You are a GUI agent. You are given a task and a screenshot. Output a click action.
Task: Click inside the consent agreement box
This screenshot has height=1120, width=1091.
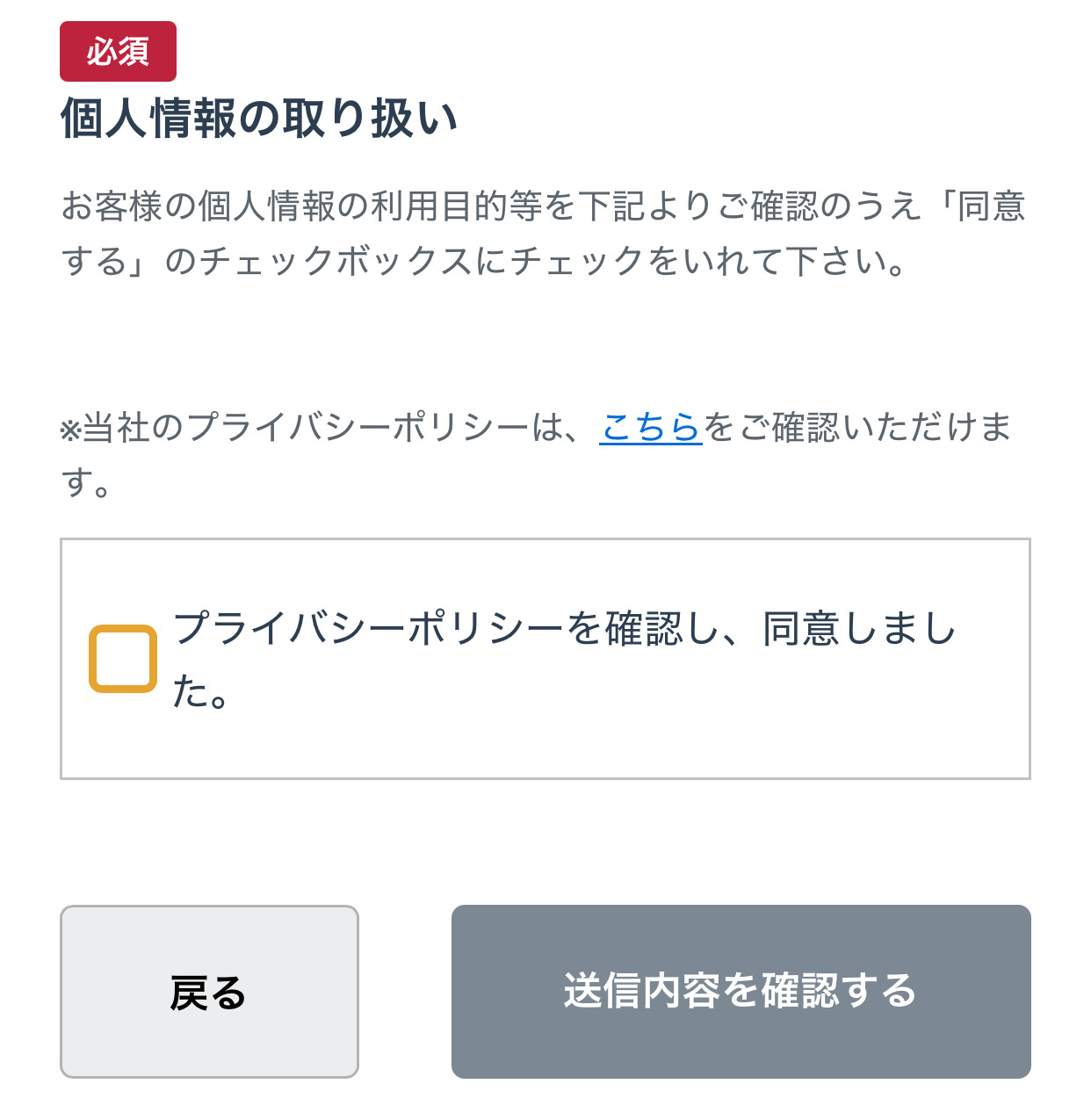tap(545, 659)
